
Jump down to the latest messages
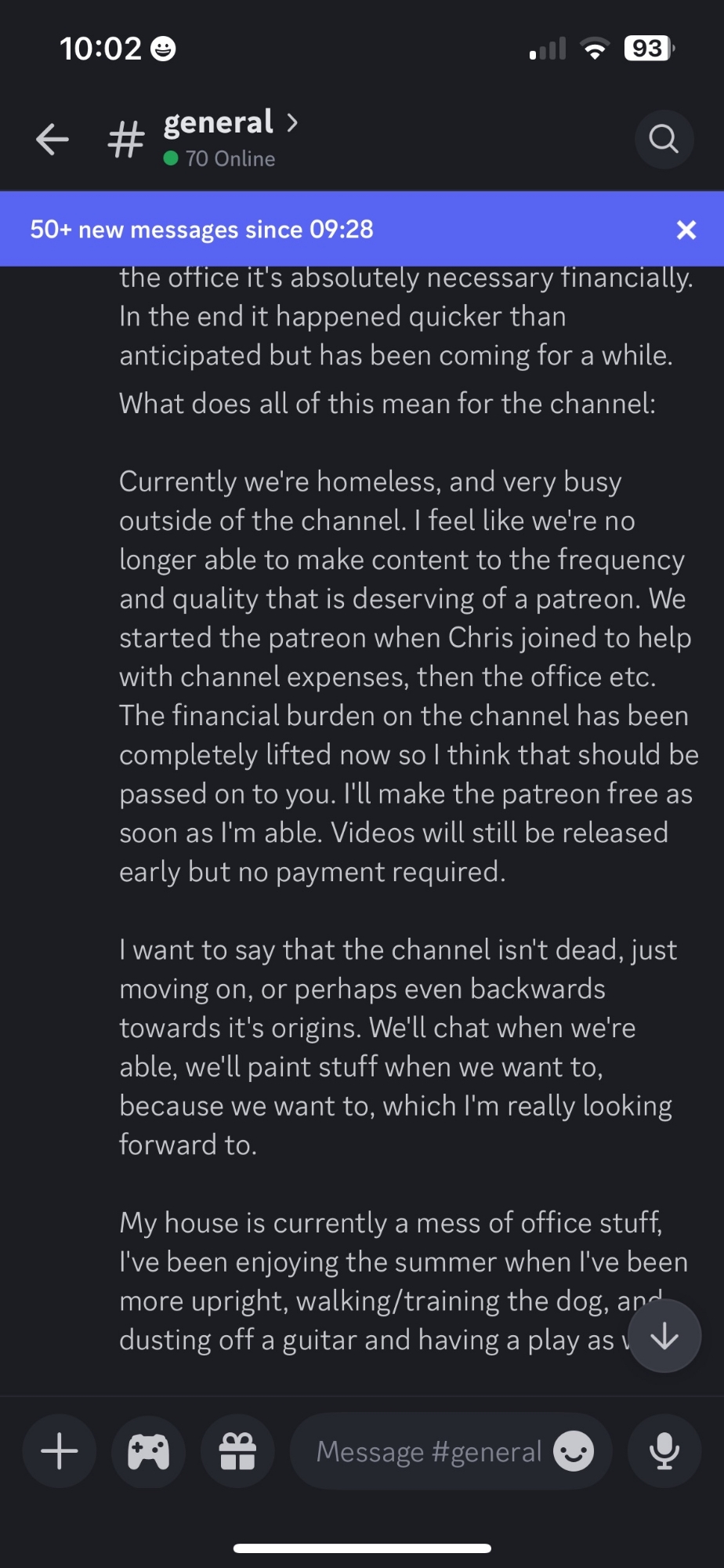(x=664, y=1336)
